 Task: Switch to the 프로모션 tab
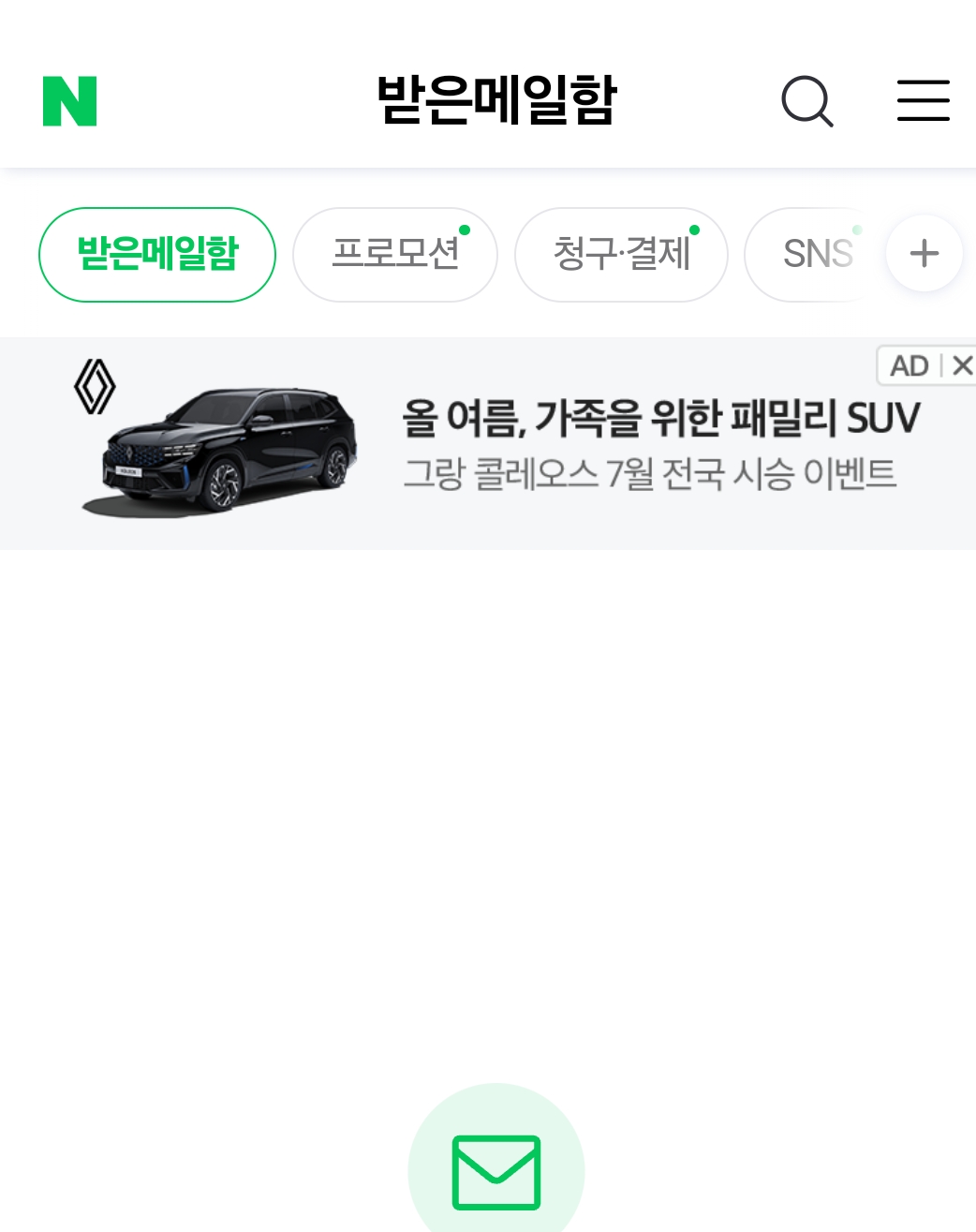tap(394, 255)
